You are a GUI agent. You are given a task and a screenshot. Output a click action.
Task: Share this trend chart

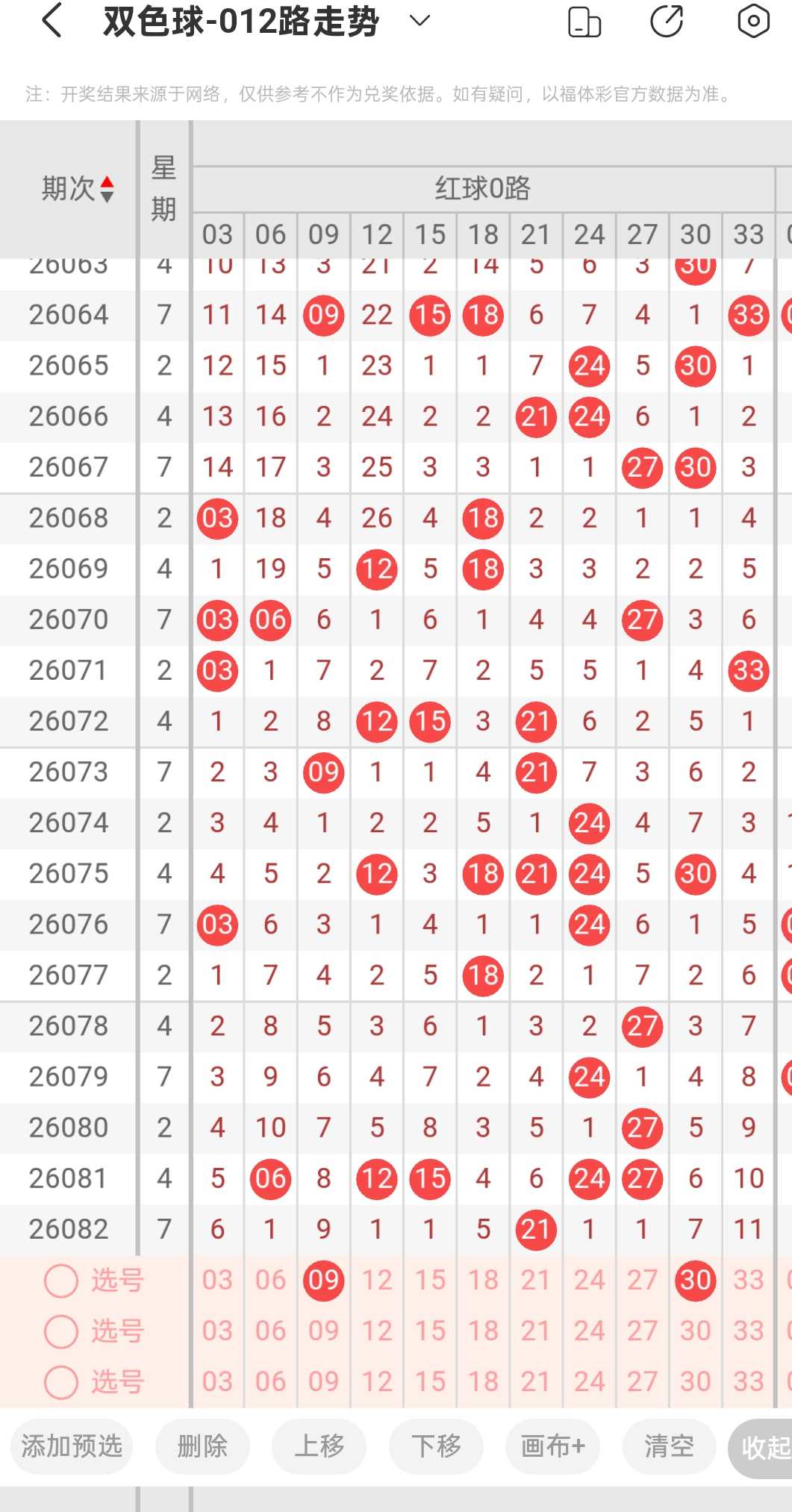(667, 20)
